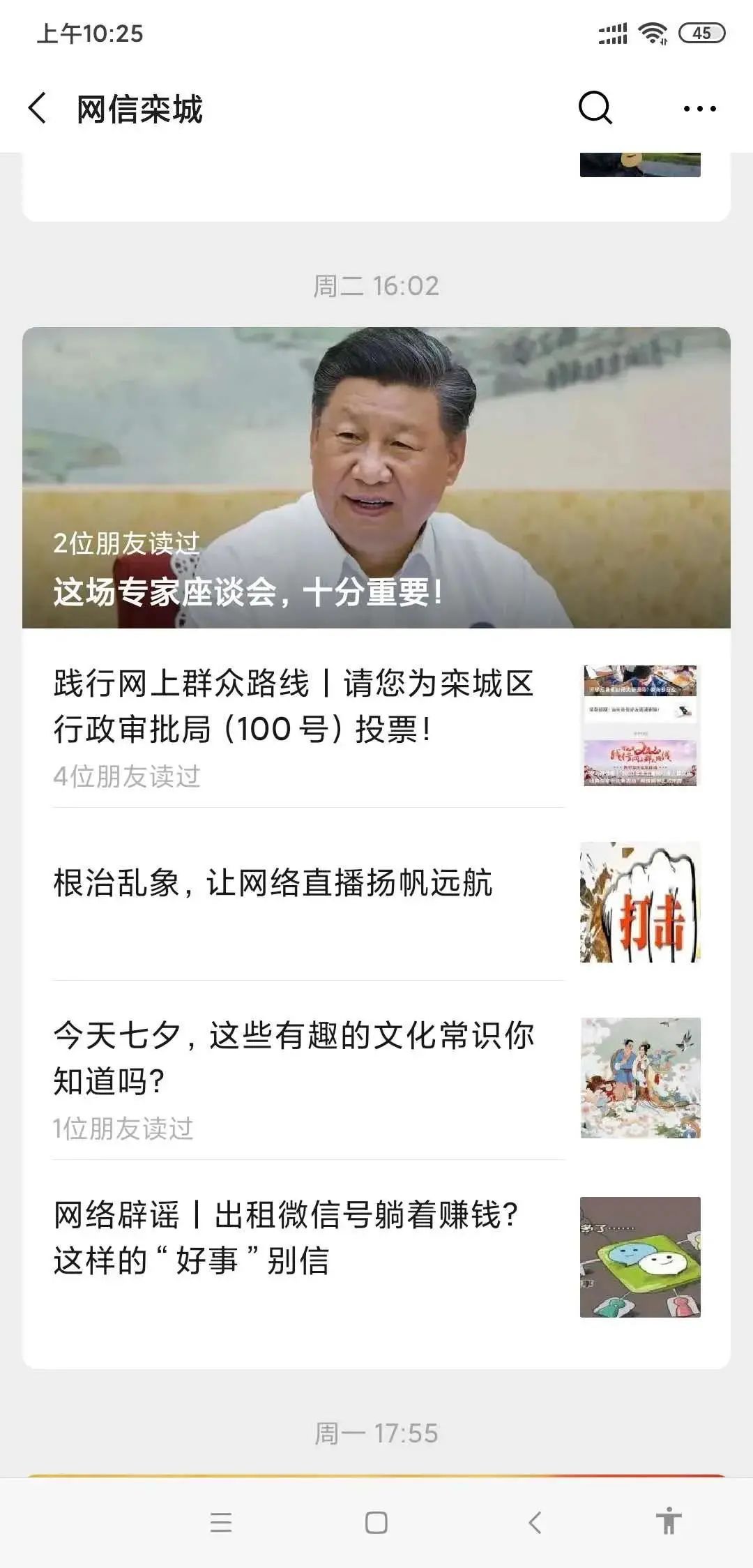
Task: Open search in 网信栾城 account
Action: (x=595, y=108)
